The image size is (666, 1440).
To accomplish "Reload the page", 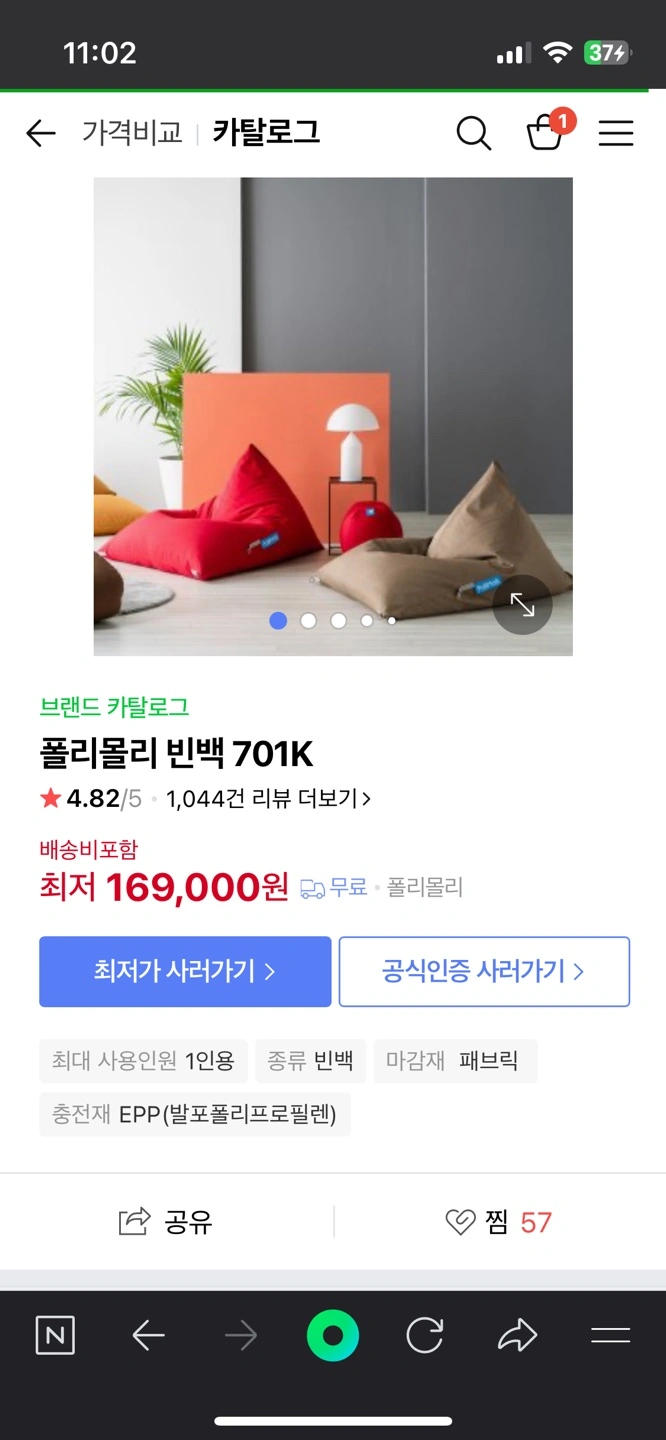I will (425, 1336).
